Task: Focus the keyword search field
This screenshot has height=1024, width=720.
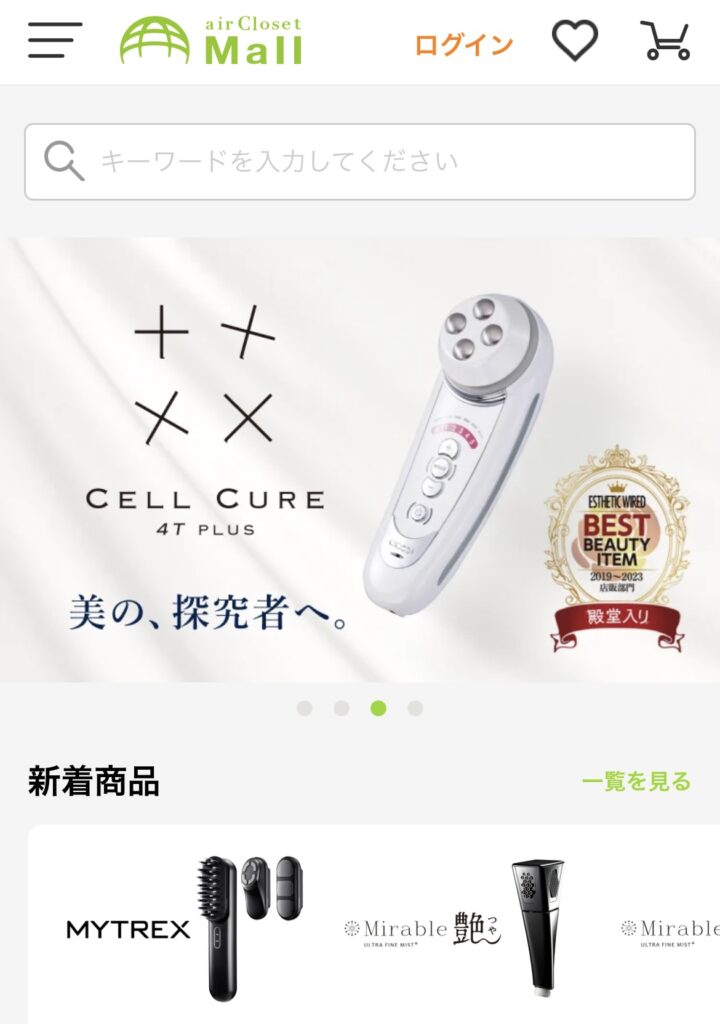Action: point(360,161)
